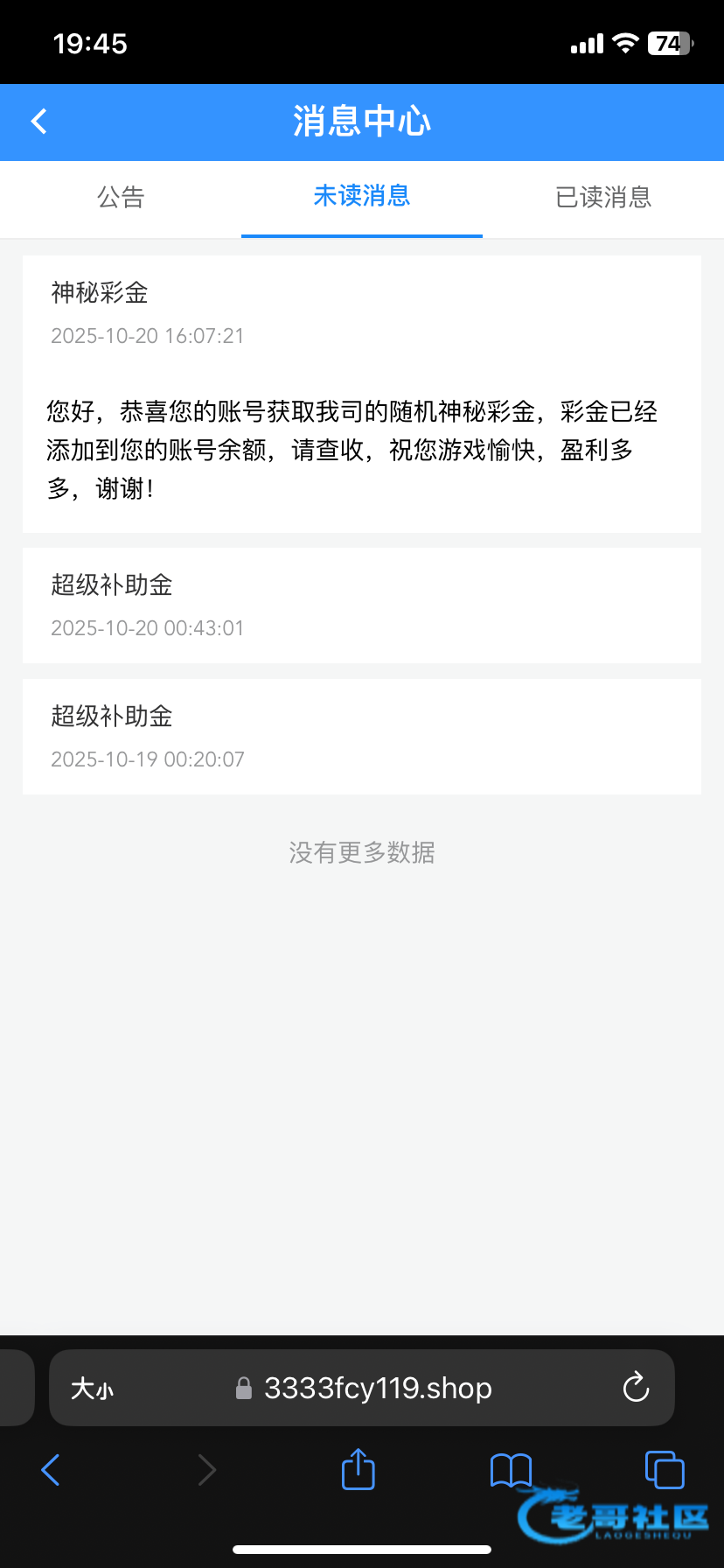This screenshot has height=1568, width=724.
Task: Go back from 消息中心
Action: 39,122
